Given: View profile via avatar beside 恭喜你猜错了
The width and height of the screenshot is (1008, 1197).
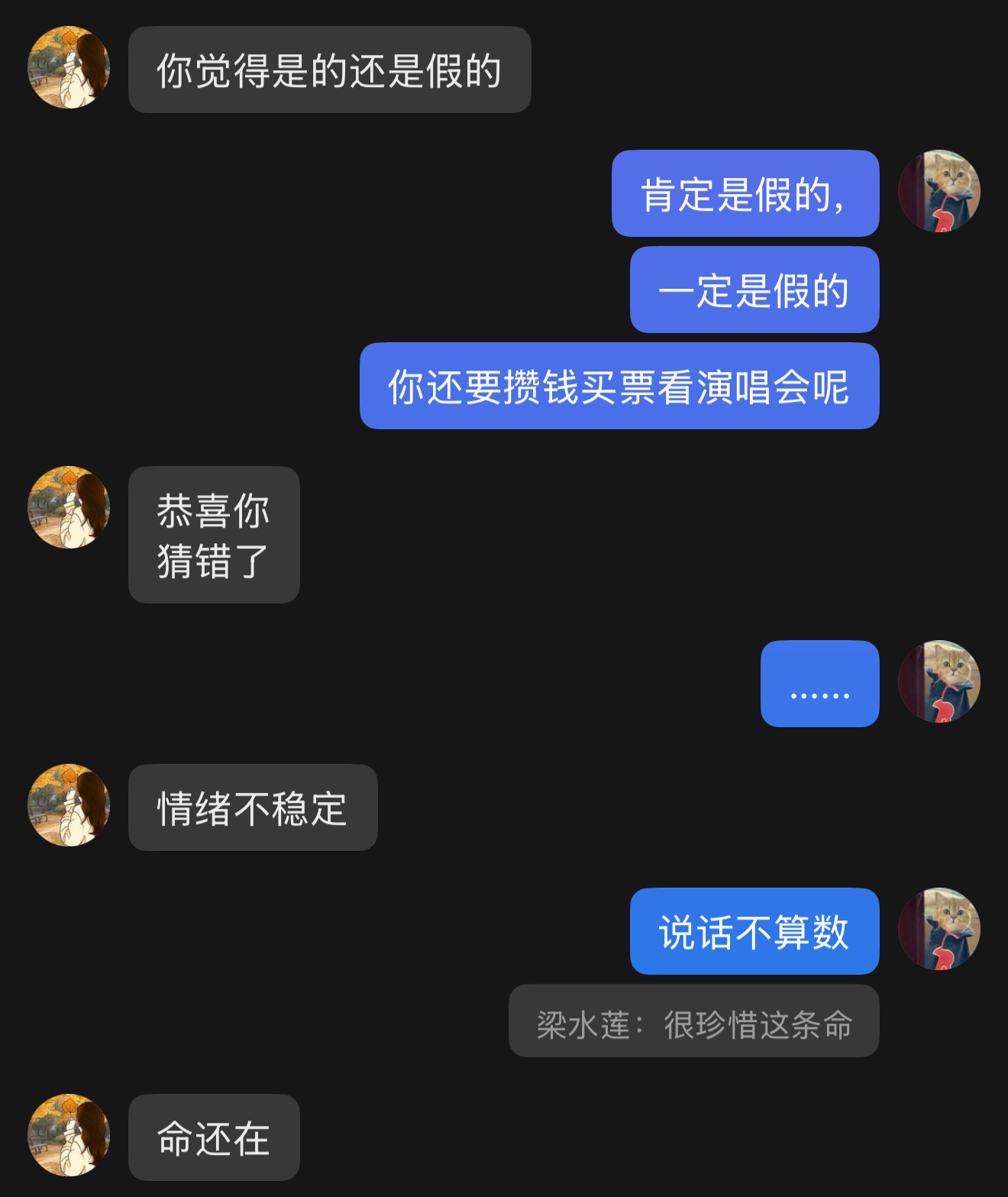Looking at the screenshot, I should [69, 507].
